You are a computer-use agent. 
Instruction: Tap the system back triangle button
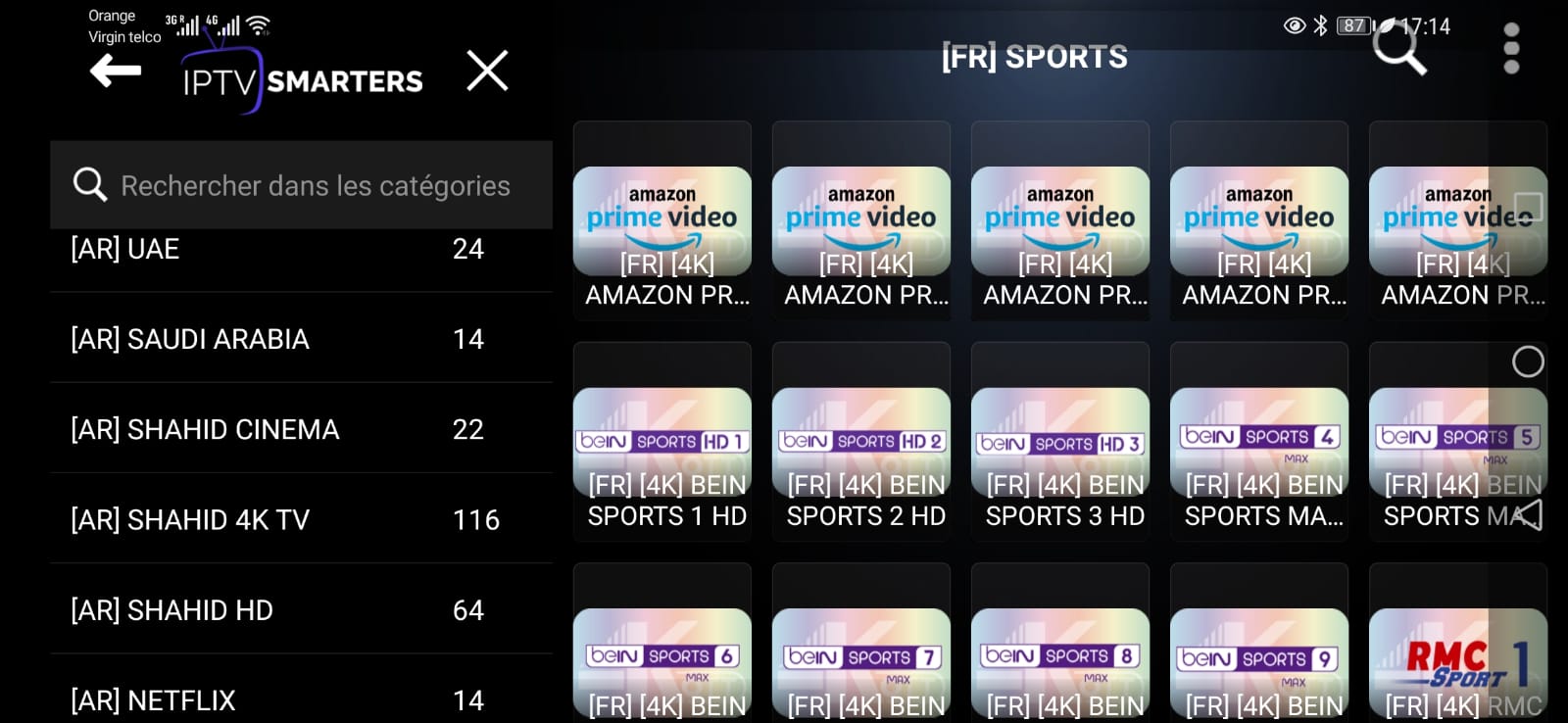pyautogui.click(x=1528, y=514)
